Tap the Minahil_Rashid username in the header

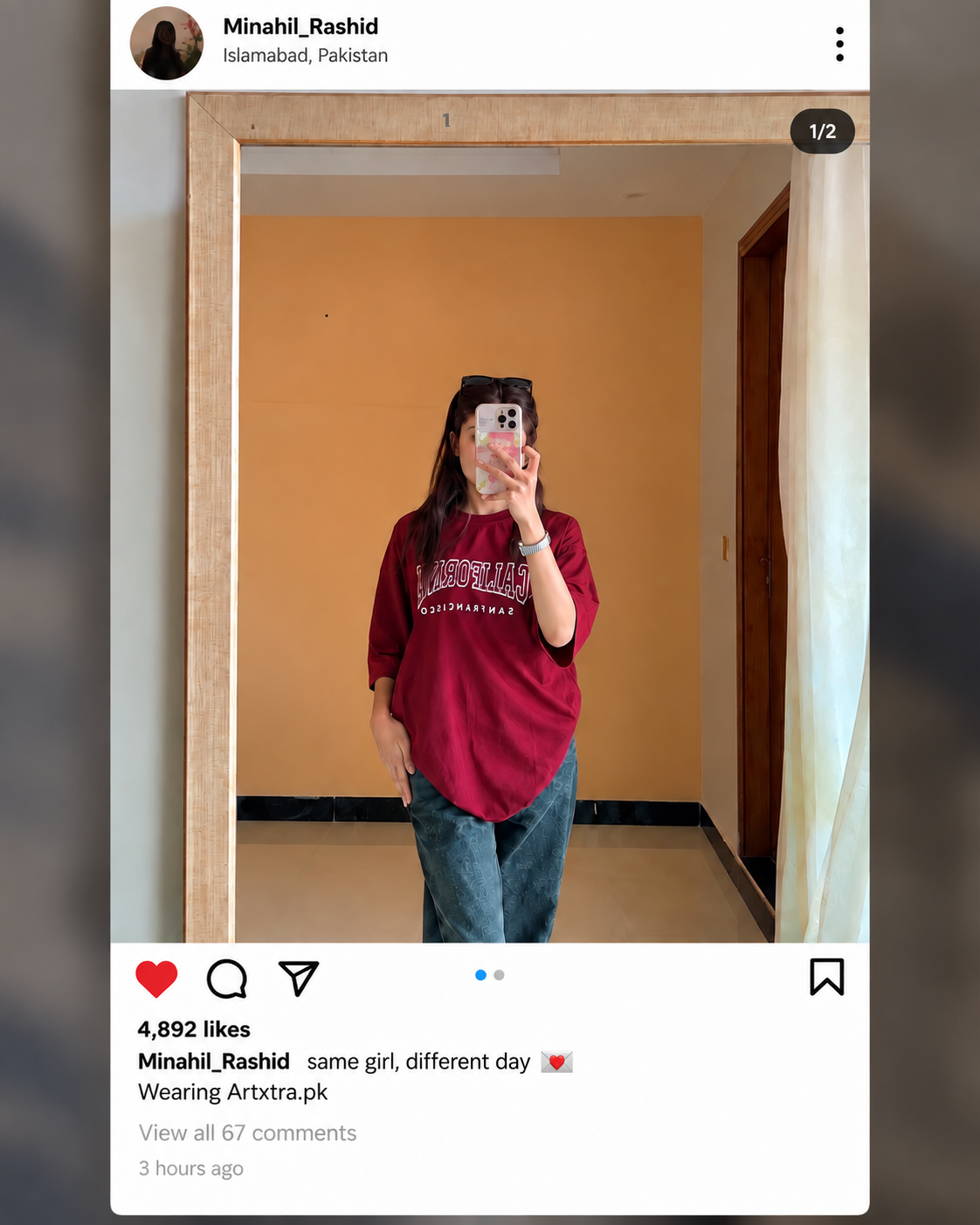pos(300,26)
